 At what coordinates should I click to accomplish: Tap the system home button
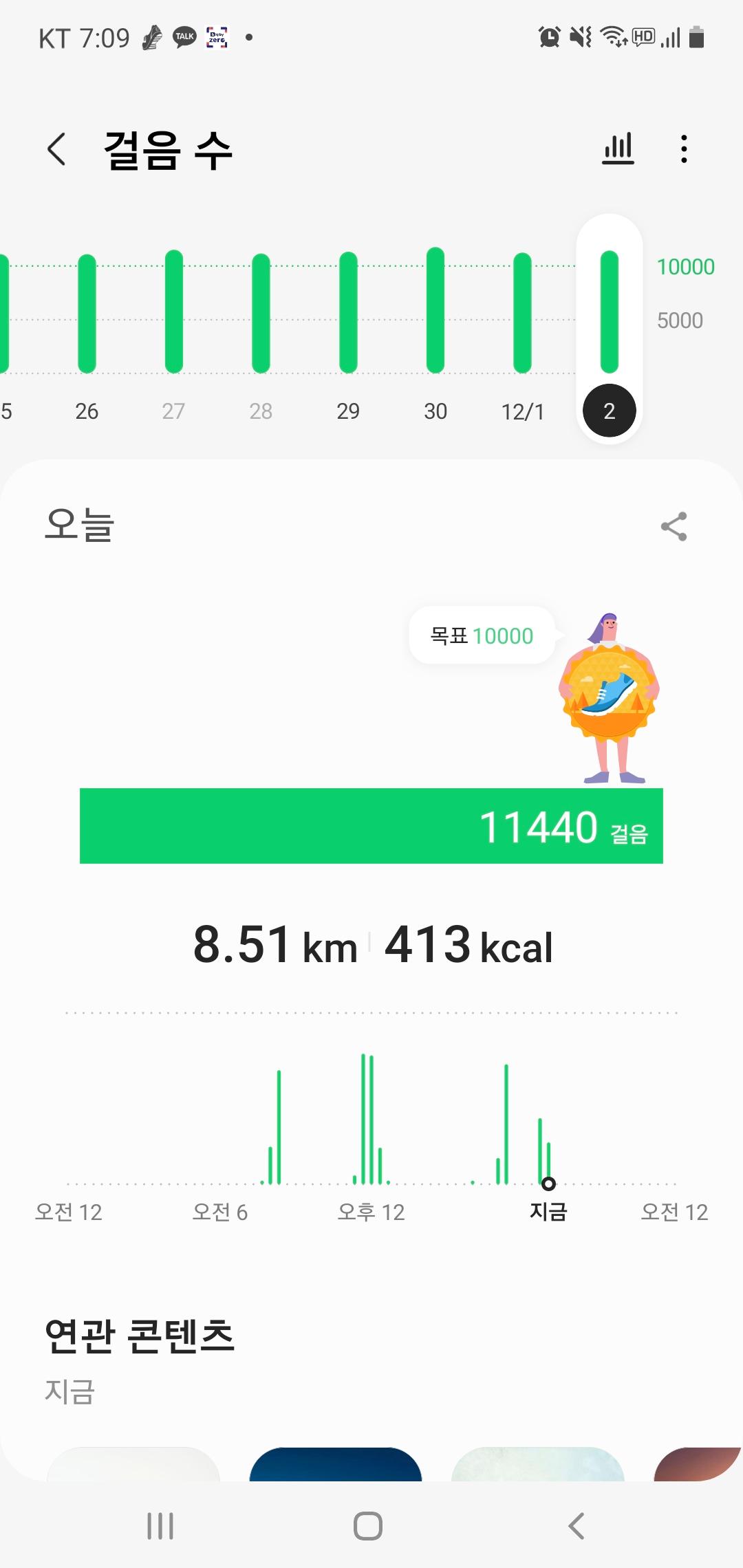coord(368,1525)
